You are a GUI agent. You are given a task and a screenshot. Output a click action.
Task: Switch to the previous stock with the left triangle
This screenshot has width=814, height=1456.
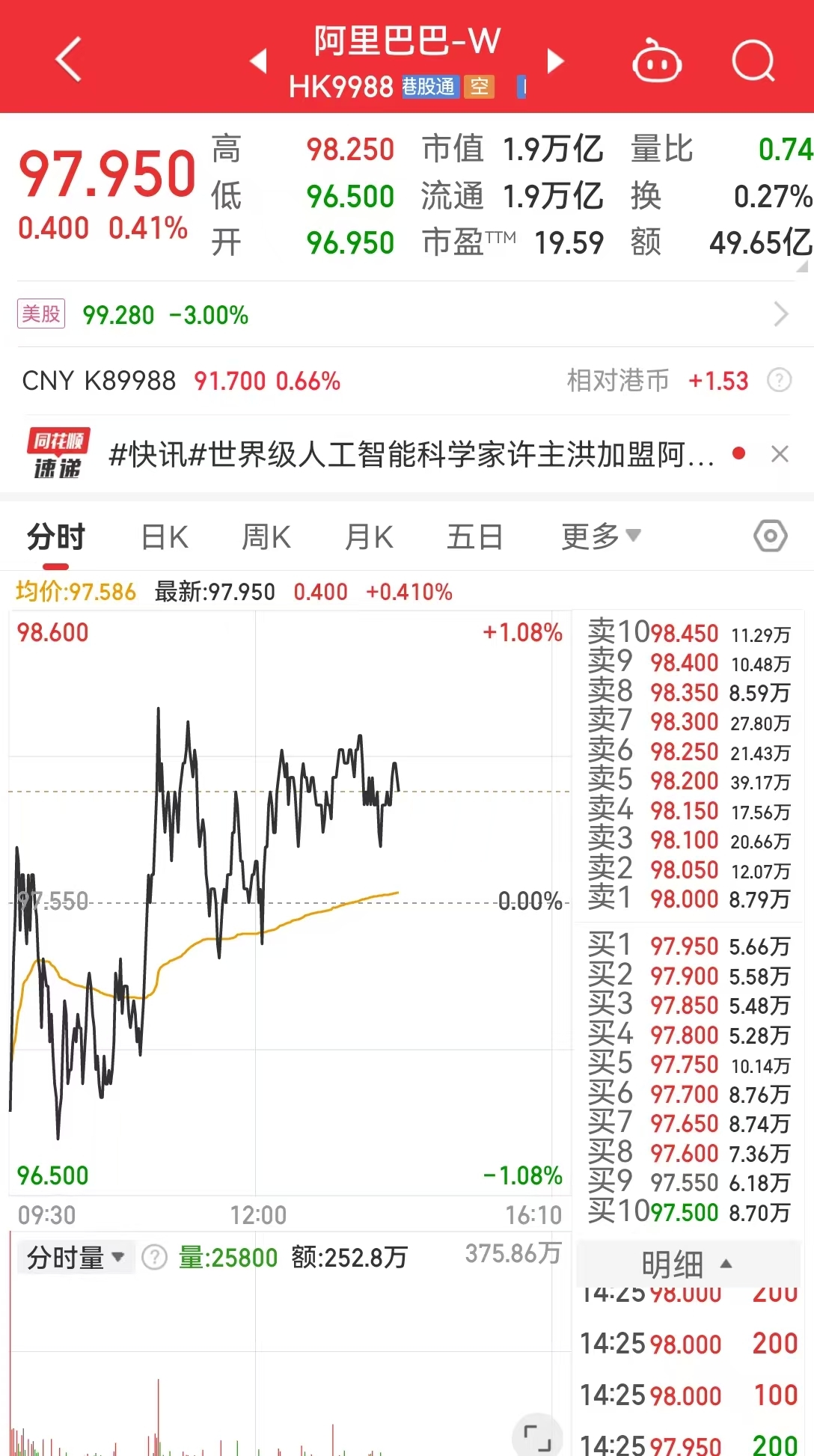[x=258, y=60]
